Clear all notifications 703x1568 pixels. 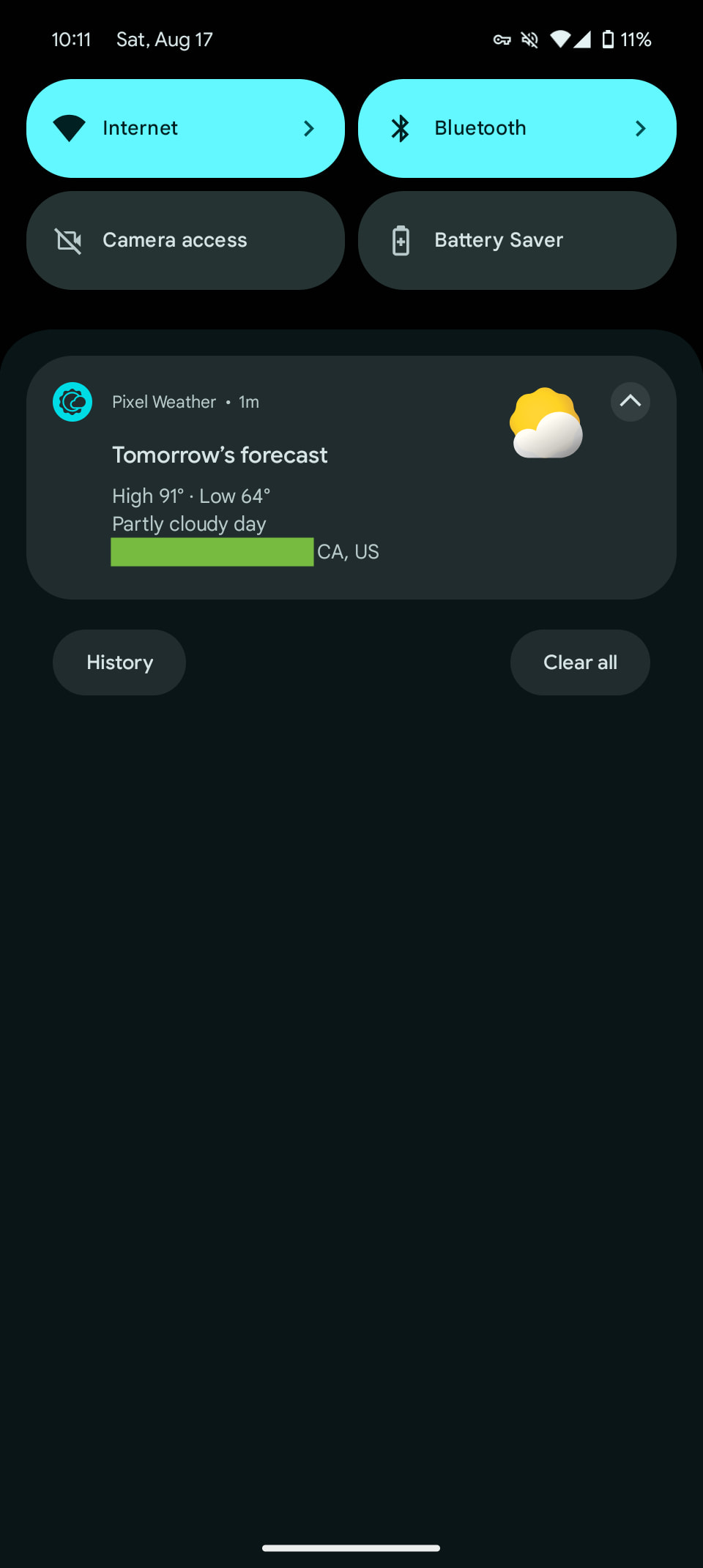pyautogui.click(x=579, y=662)
